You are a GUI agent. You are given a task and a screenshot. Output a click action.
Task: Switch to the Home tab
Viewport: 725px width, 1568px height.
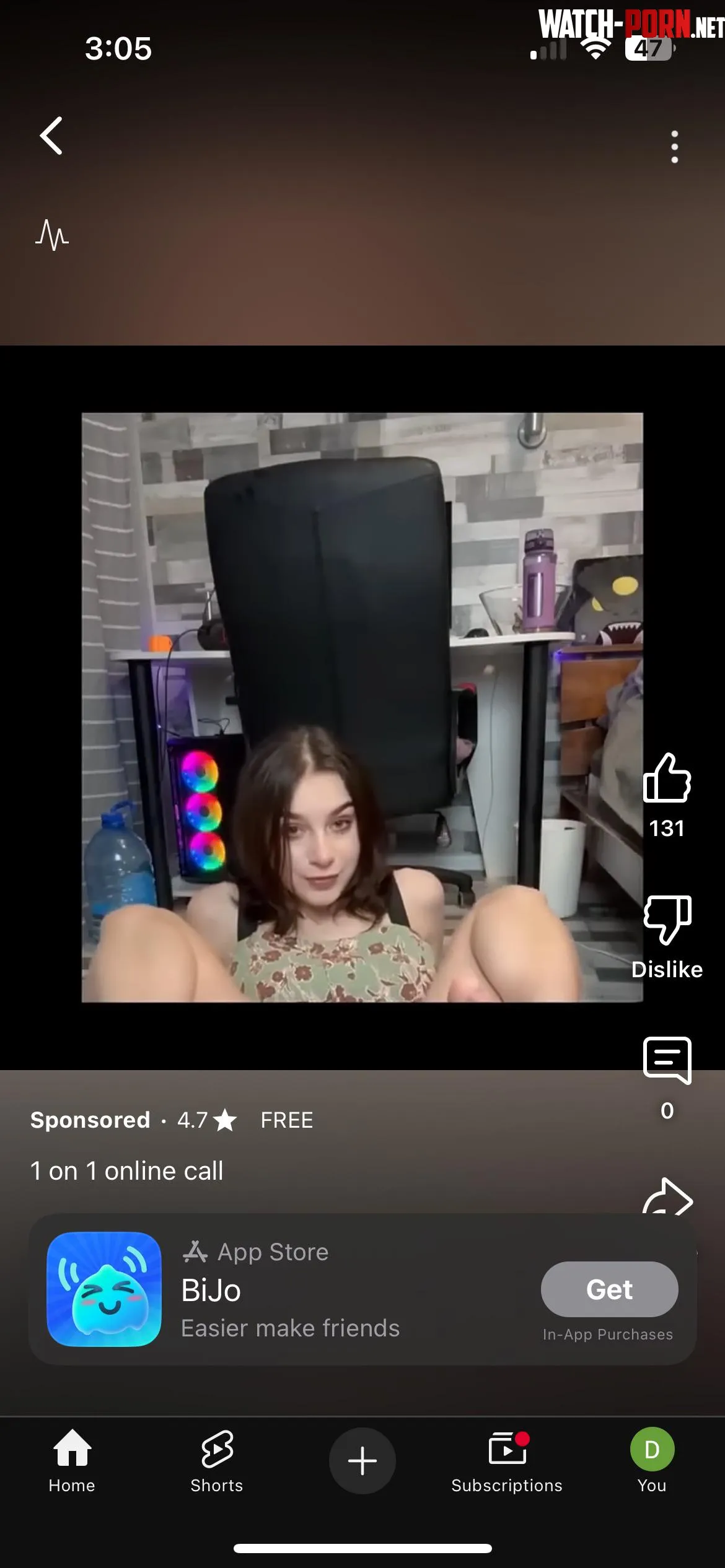pos(72,1461)
